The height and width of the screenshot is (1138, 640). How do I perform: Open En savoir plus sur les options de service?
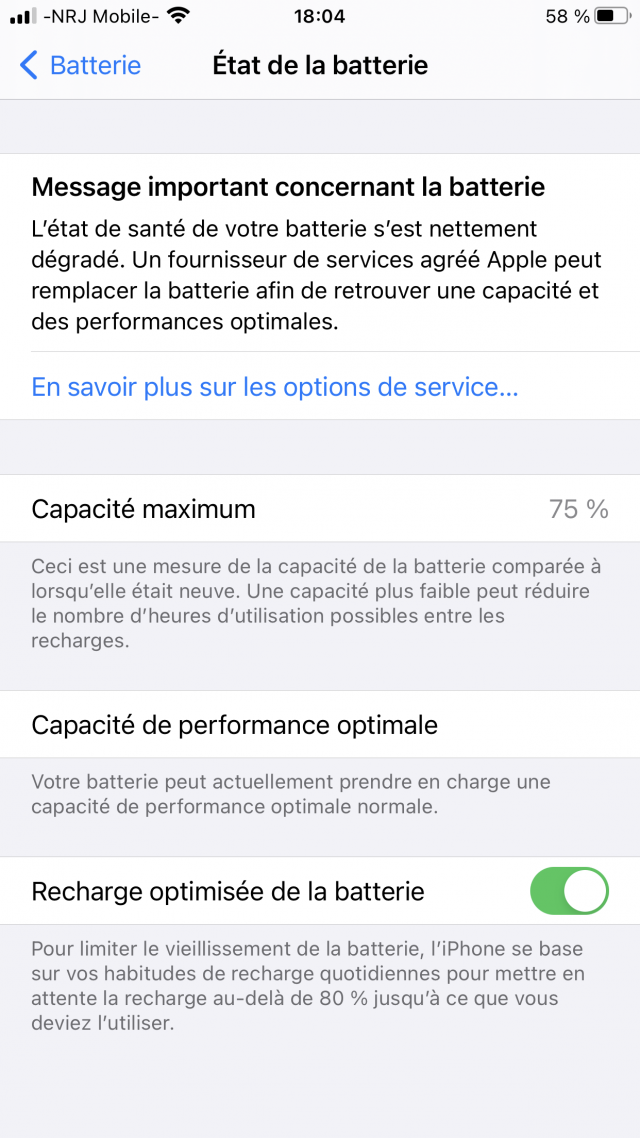pyautogui.click(x=274, y=387)
